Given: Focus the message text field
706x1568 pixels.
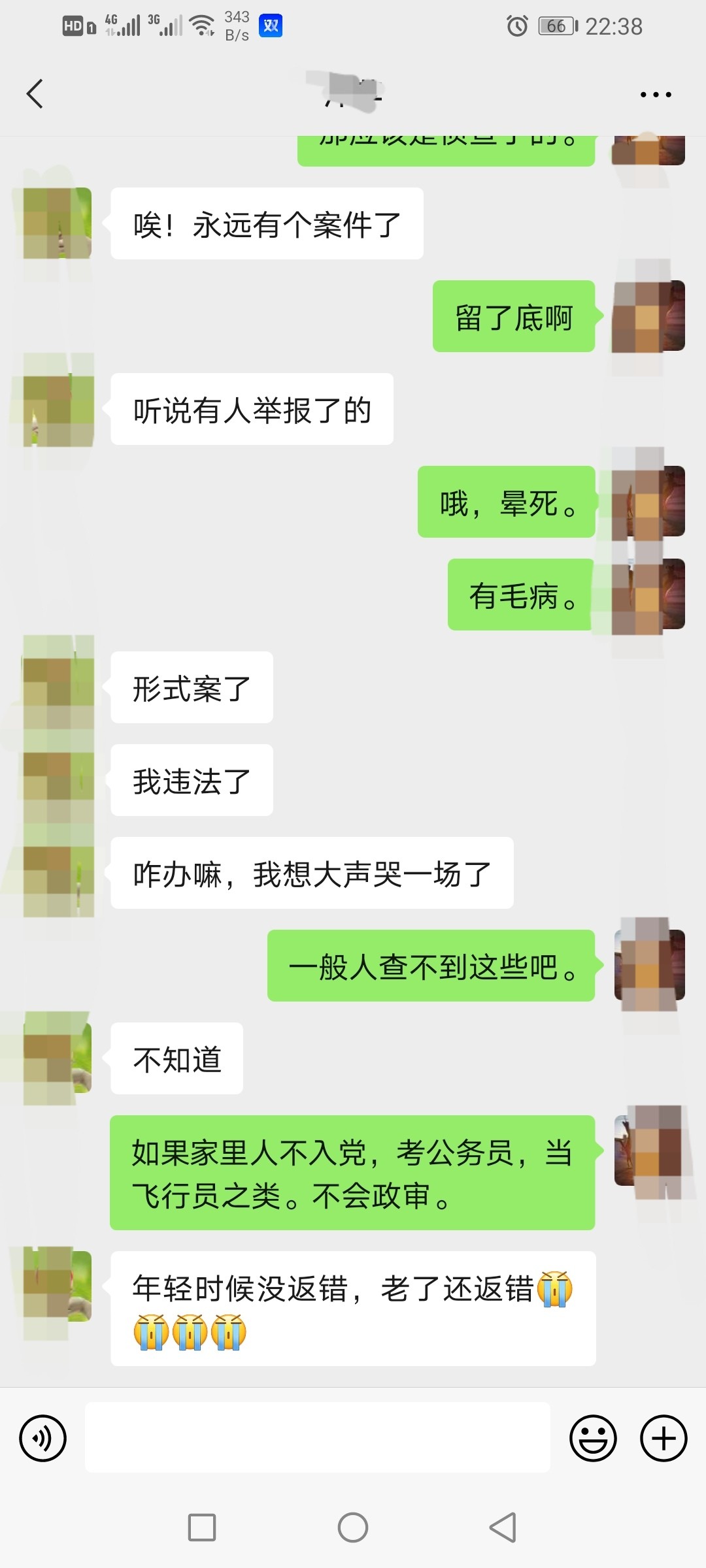Looking at the screenshot, I should [318, 1437].
